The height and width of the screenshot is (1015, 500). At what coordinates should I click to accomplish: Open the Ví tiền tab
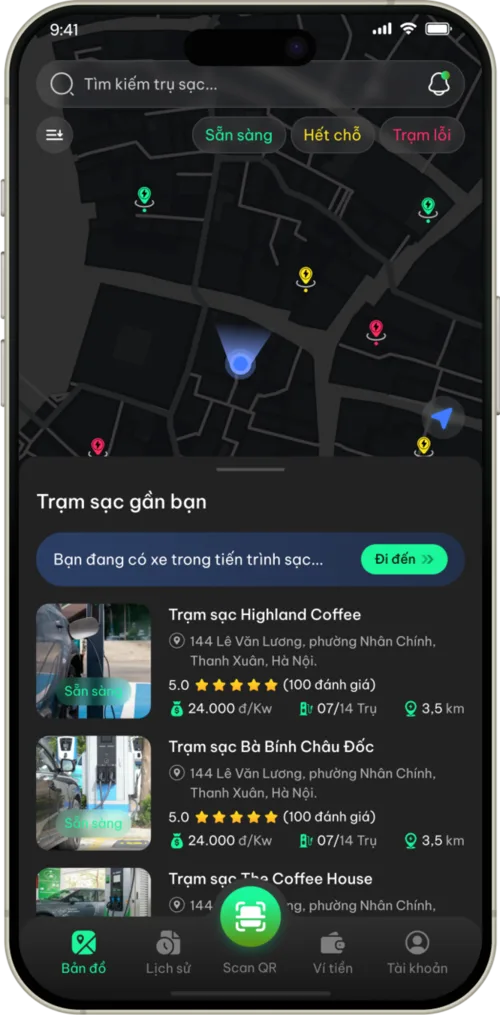point(333,952)
